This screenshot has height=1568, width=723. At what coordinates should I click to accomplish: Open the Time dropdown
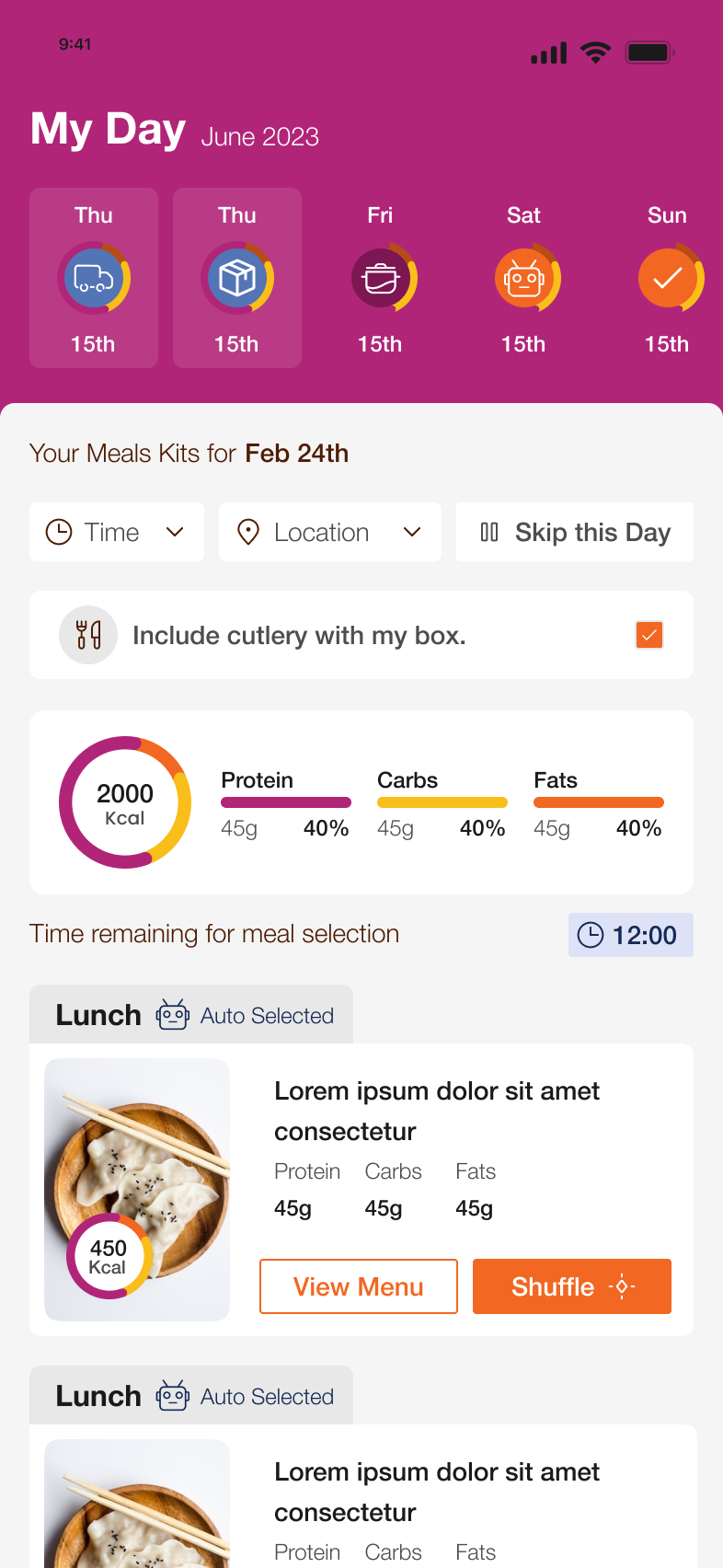click(117, 532)
